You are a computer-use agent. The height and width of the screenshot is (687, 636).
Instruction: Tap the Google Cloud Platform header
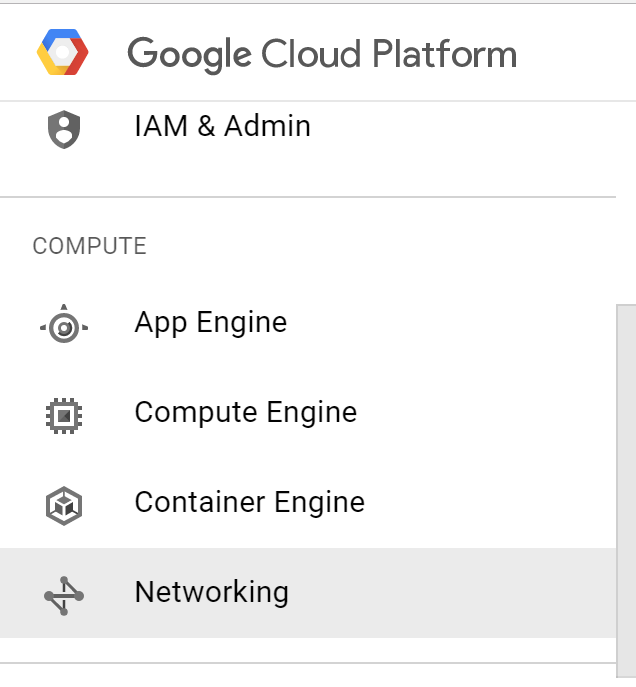[321, 53]
